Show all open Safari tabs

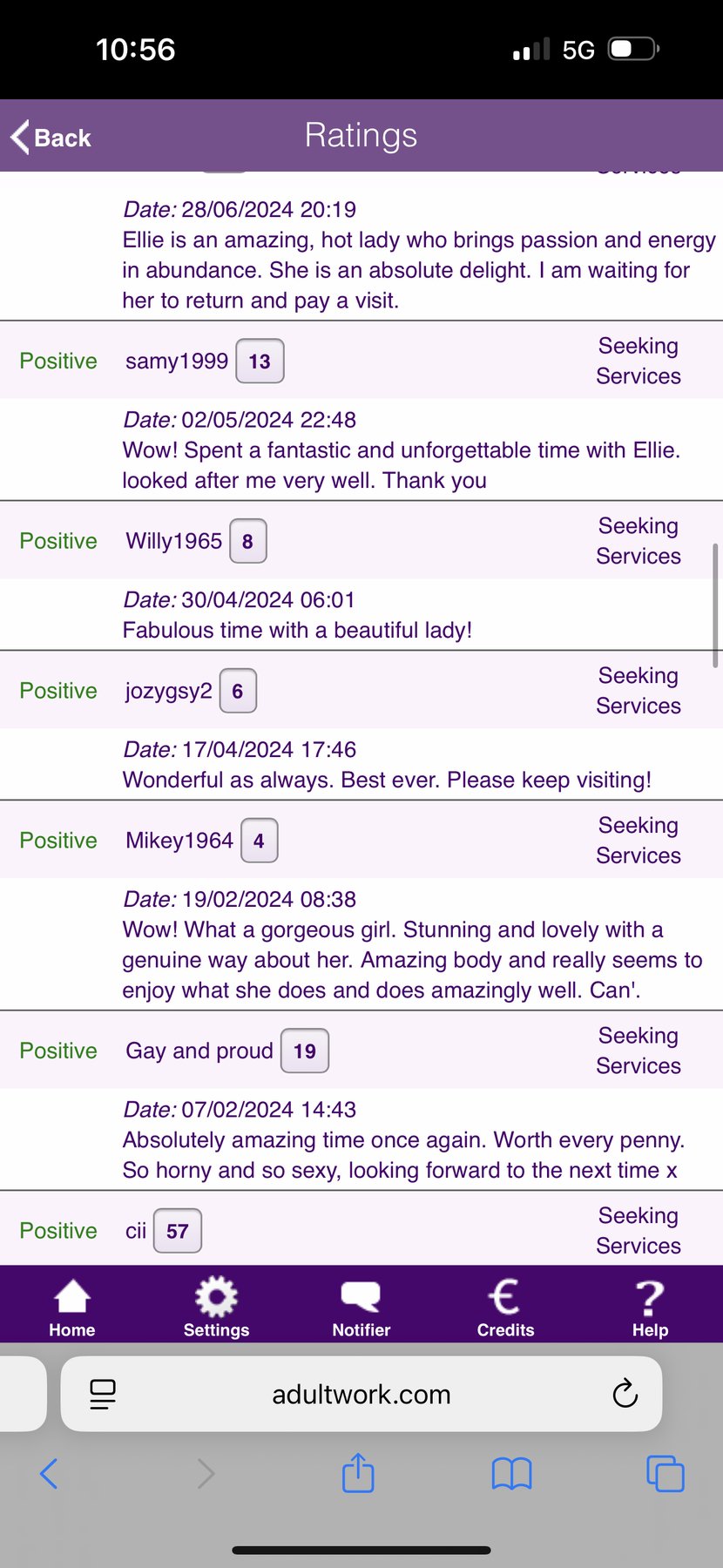[665, 1474]
